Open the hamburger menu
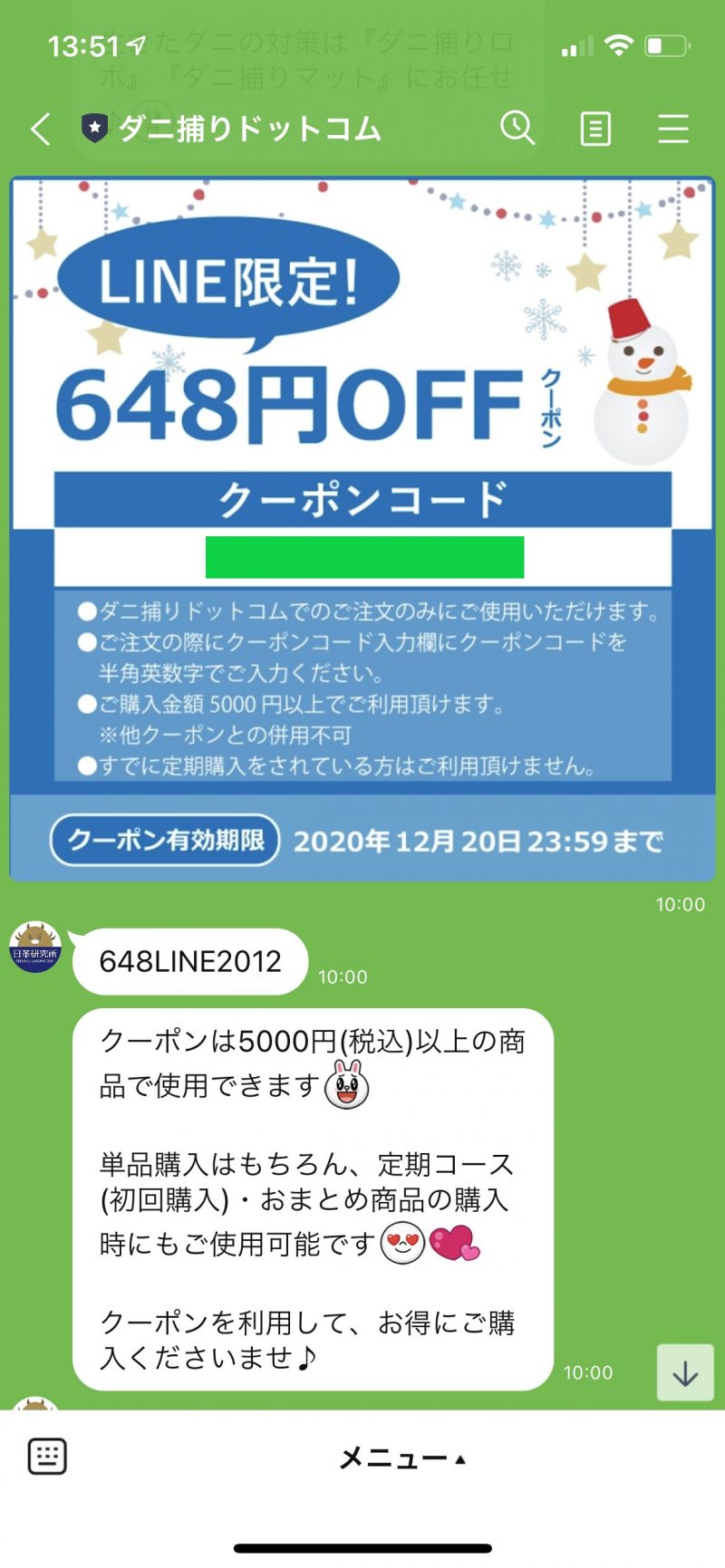Screen dimensions: 725x1568 (x=673, y=129)
